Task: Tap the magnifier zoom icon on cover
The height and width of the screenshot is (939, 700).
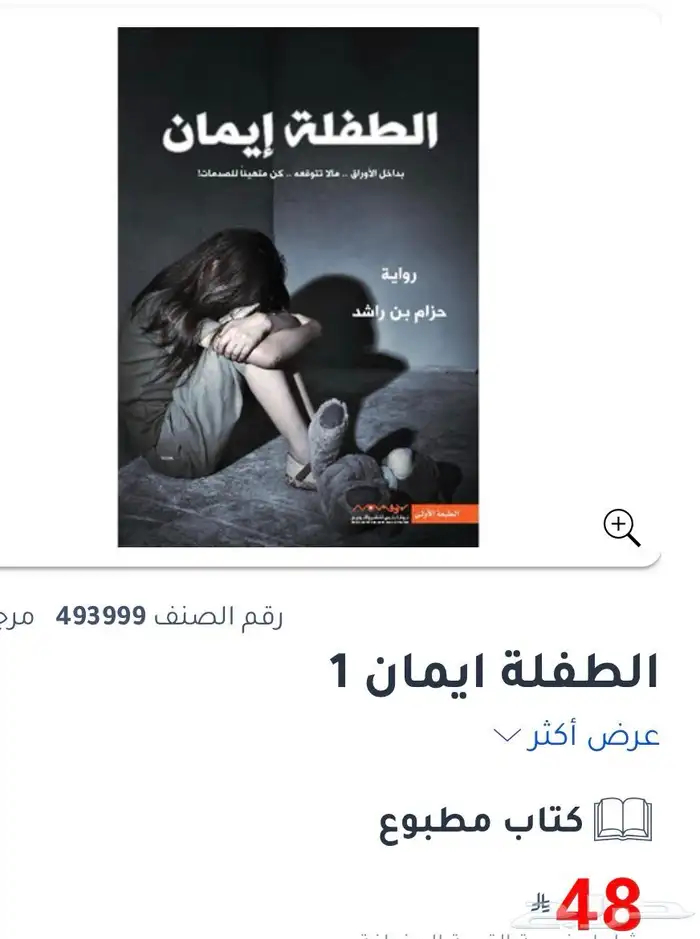Action: coord(622,528)
